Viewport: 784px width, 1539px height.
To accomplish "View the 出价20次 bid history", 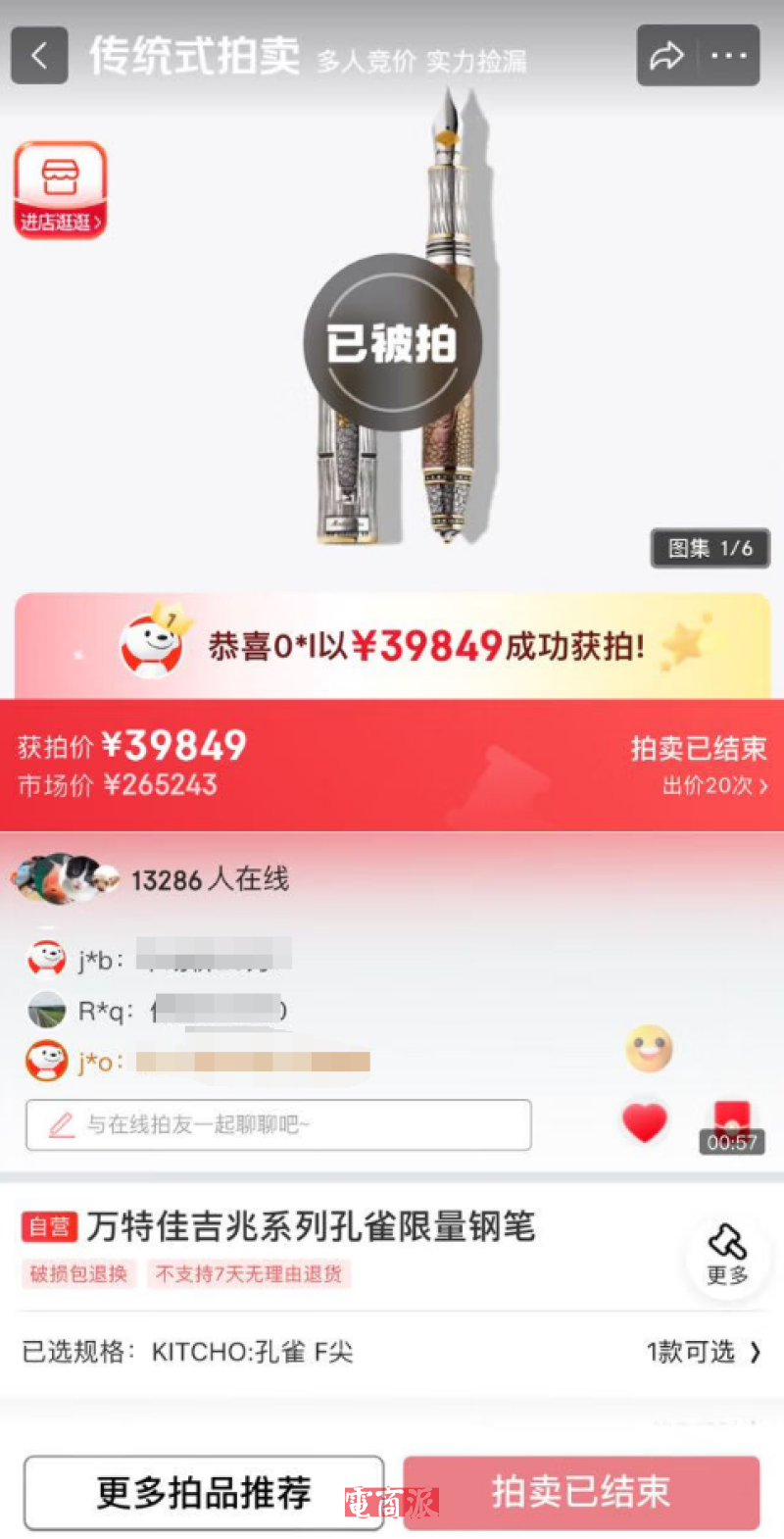I will (x=714, y=785).
